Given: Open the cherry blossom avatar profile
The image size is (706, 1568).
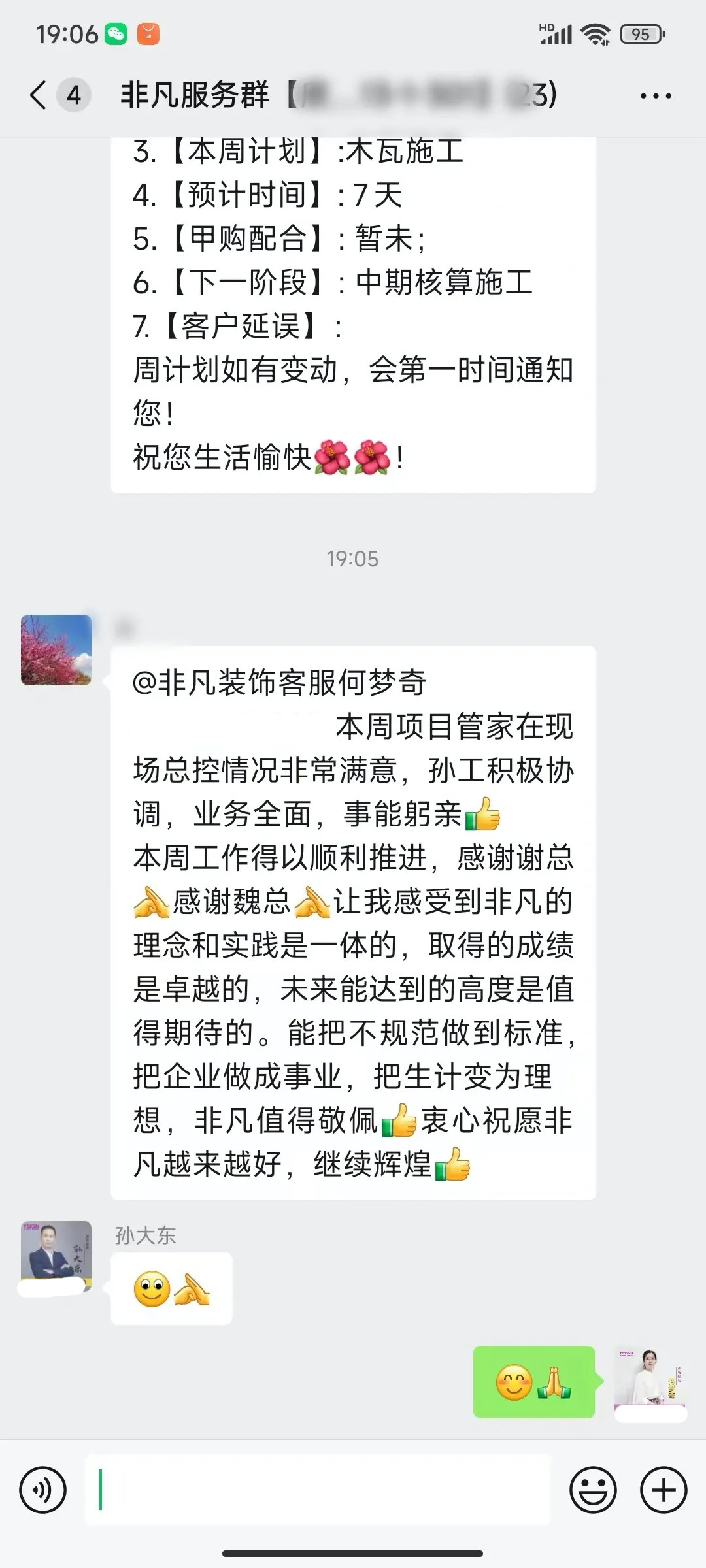Looking at the screenshot, I should pyautogui.click(x=56, y=650).
